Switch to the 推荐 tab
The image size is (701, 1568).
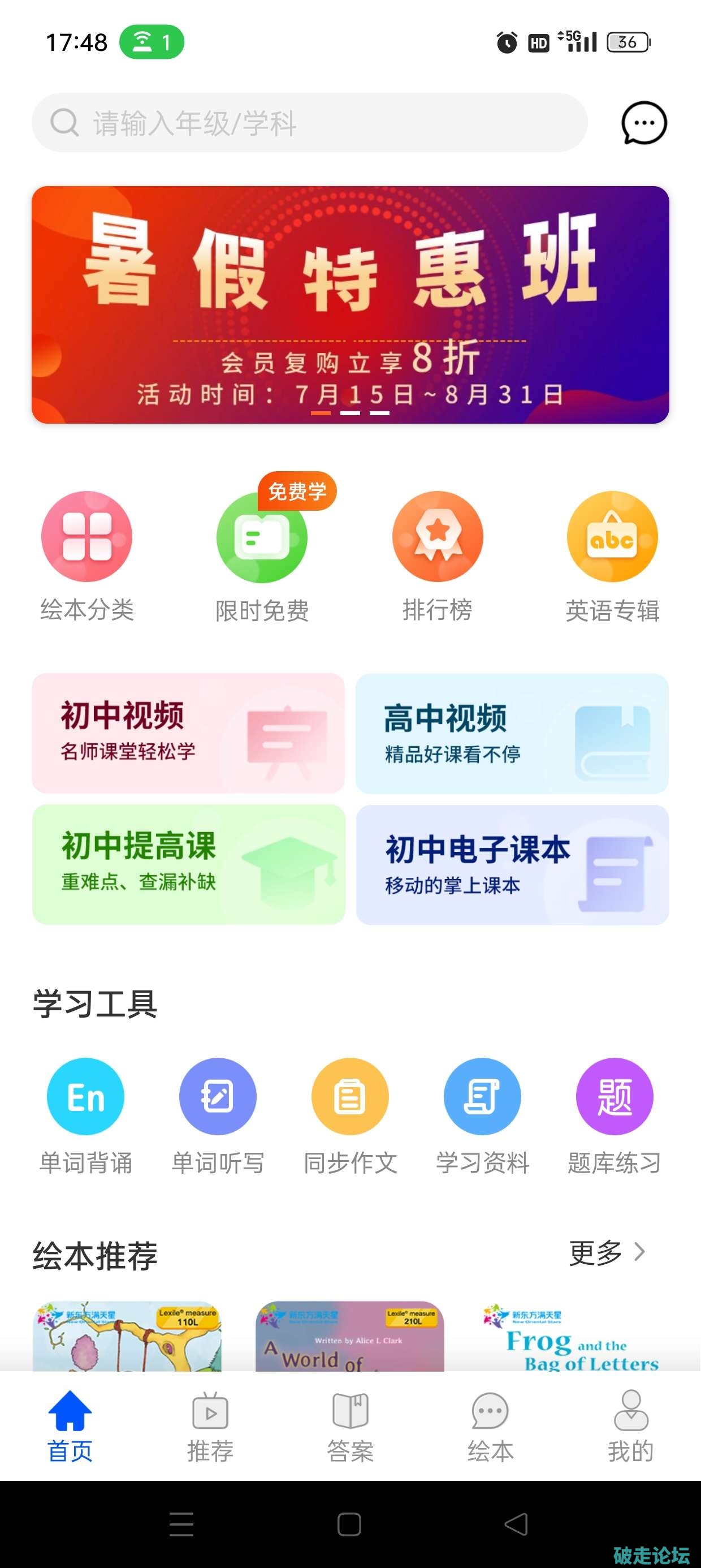[x=210, y=1427]
